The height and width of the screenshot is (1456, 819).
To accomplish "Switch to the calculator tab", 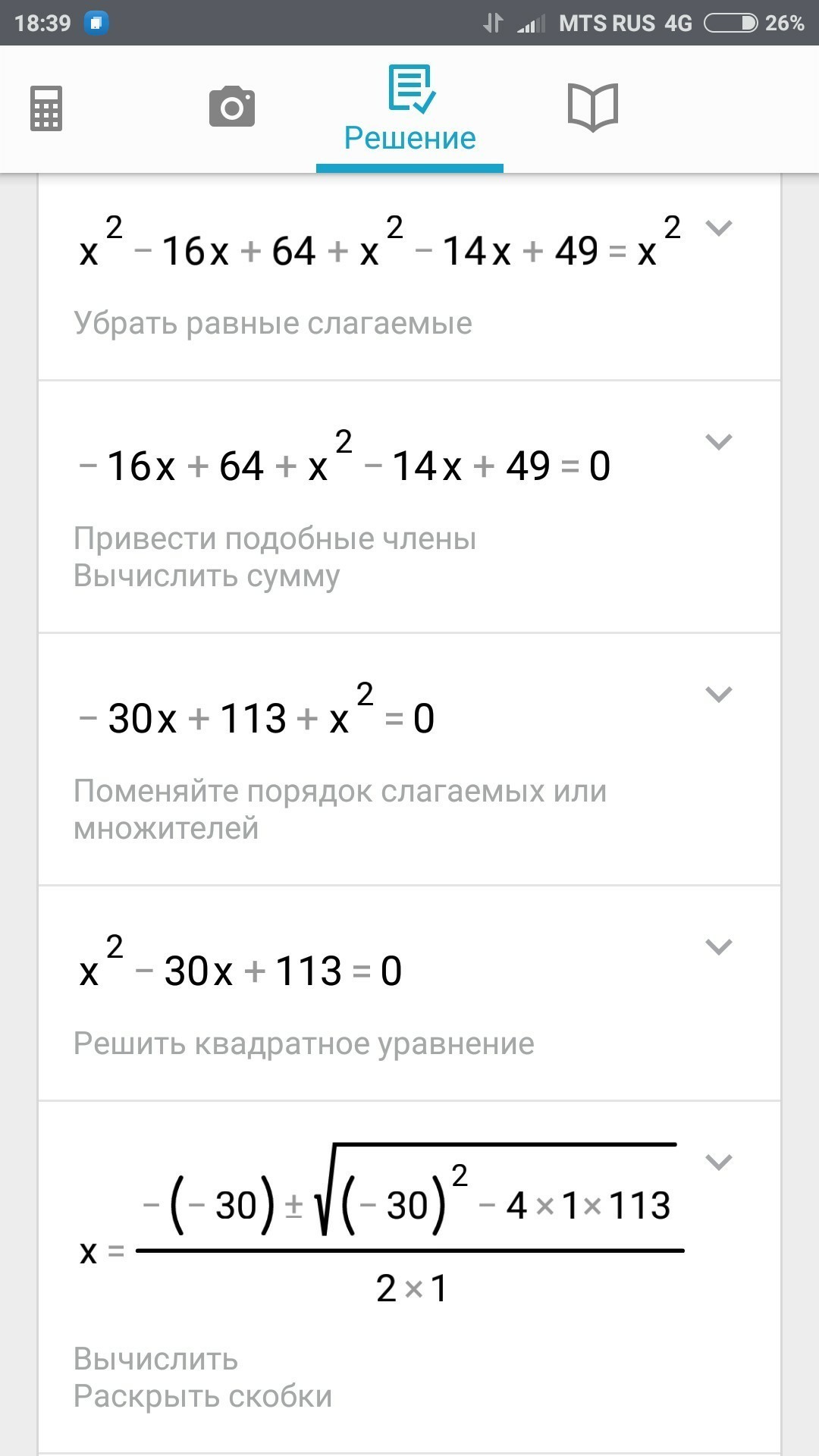I will (46, 108).
